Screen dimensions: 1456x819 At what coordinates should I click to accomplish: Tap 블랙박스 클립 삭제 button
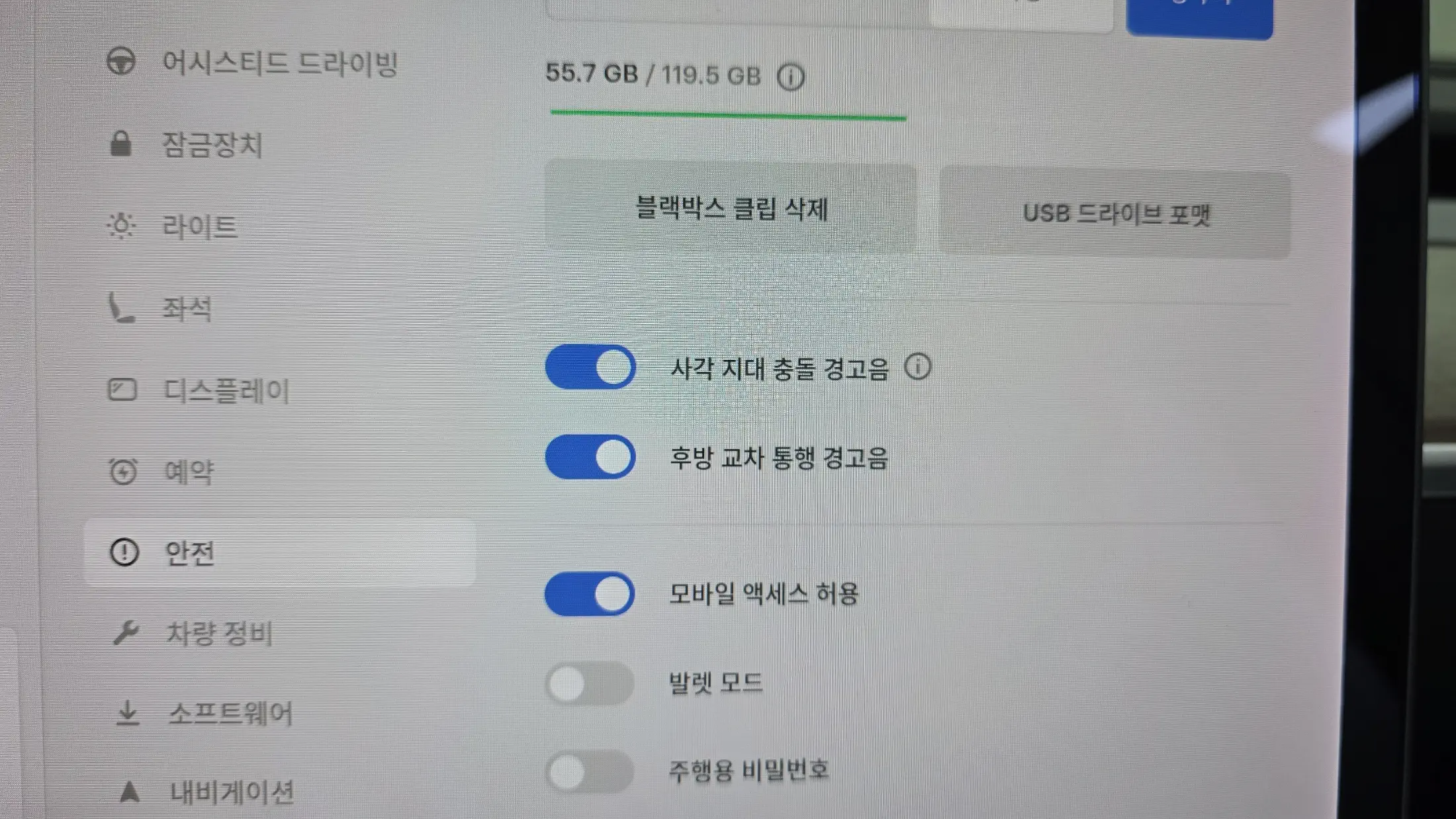coord(731,208)
